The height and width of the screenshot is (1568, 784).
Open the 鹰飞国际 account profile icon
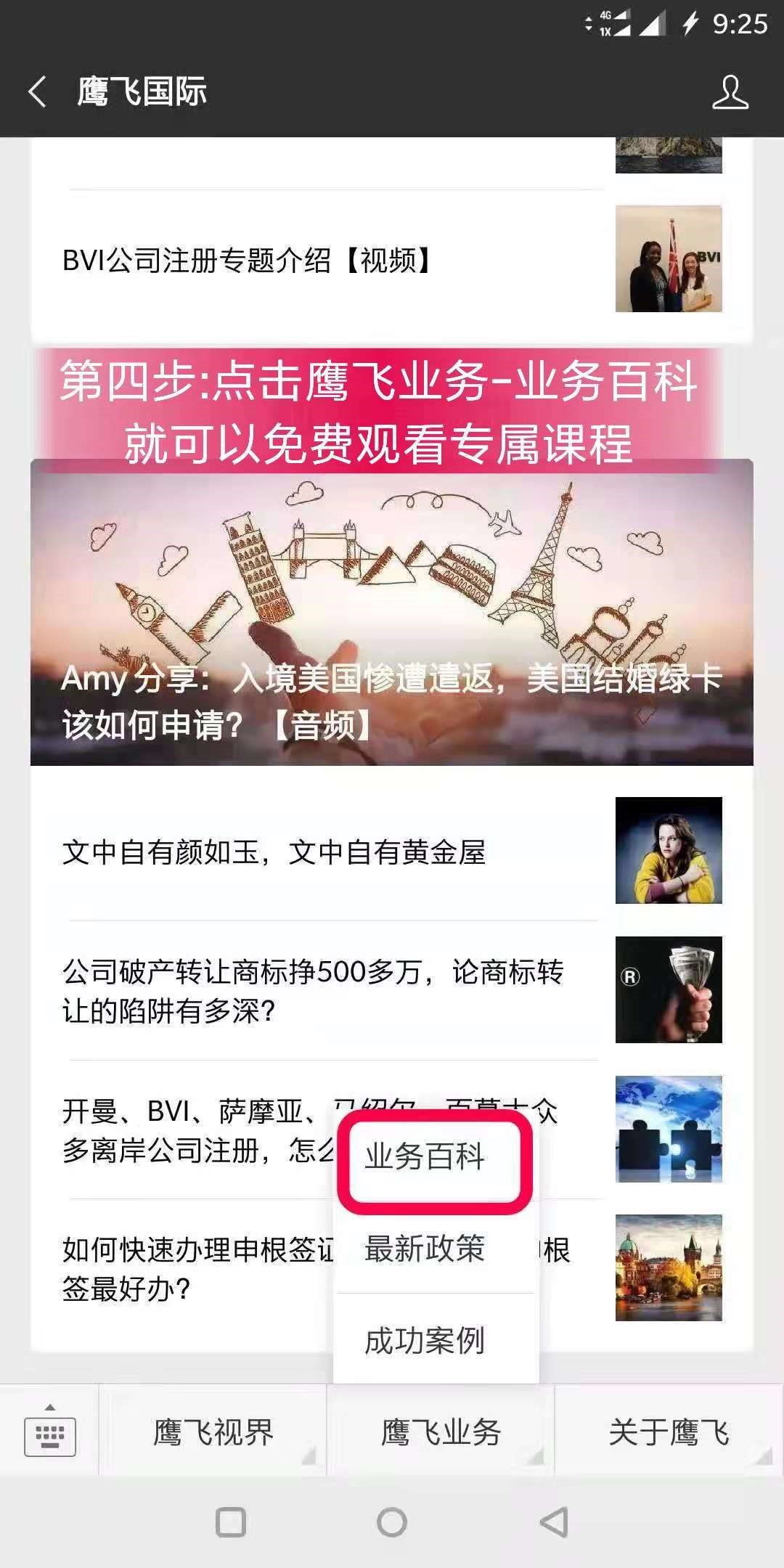[730, 92]
